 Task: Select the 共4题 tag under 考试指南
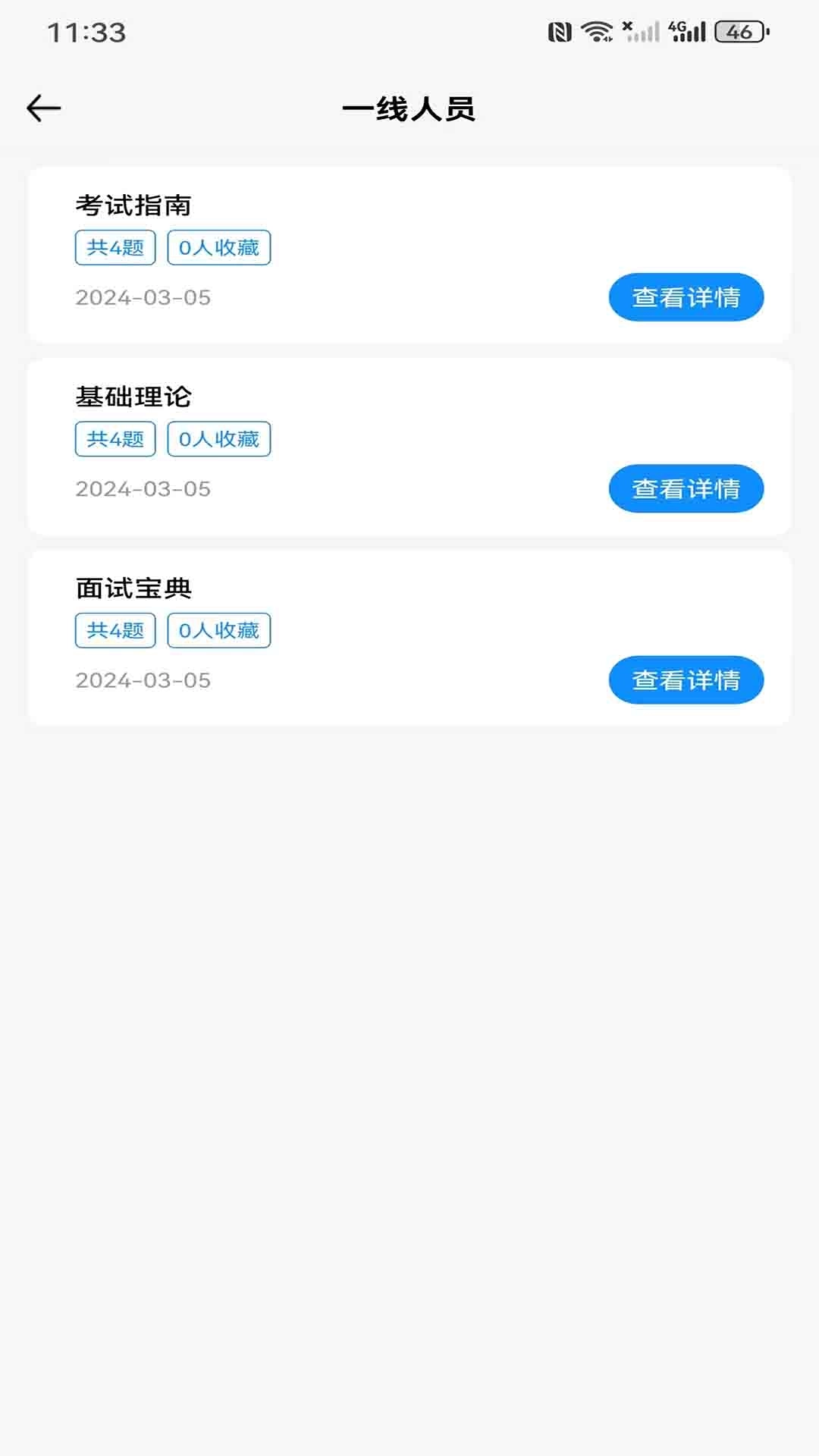[115, 247]
